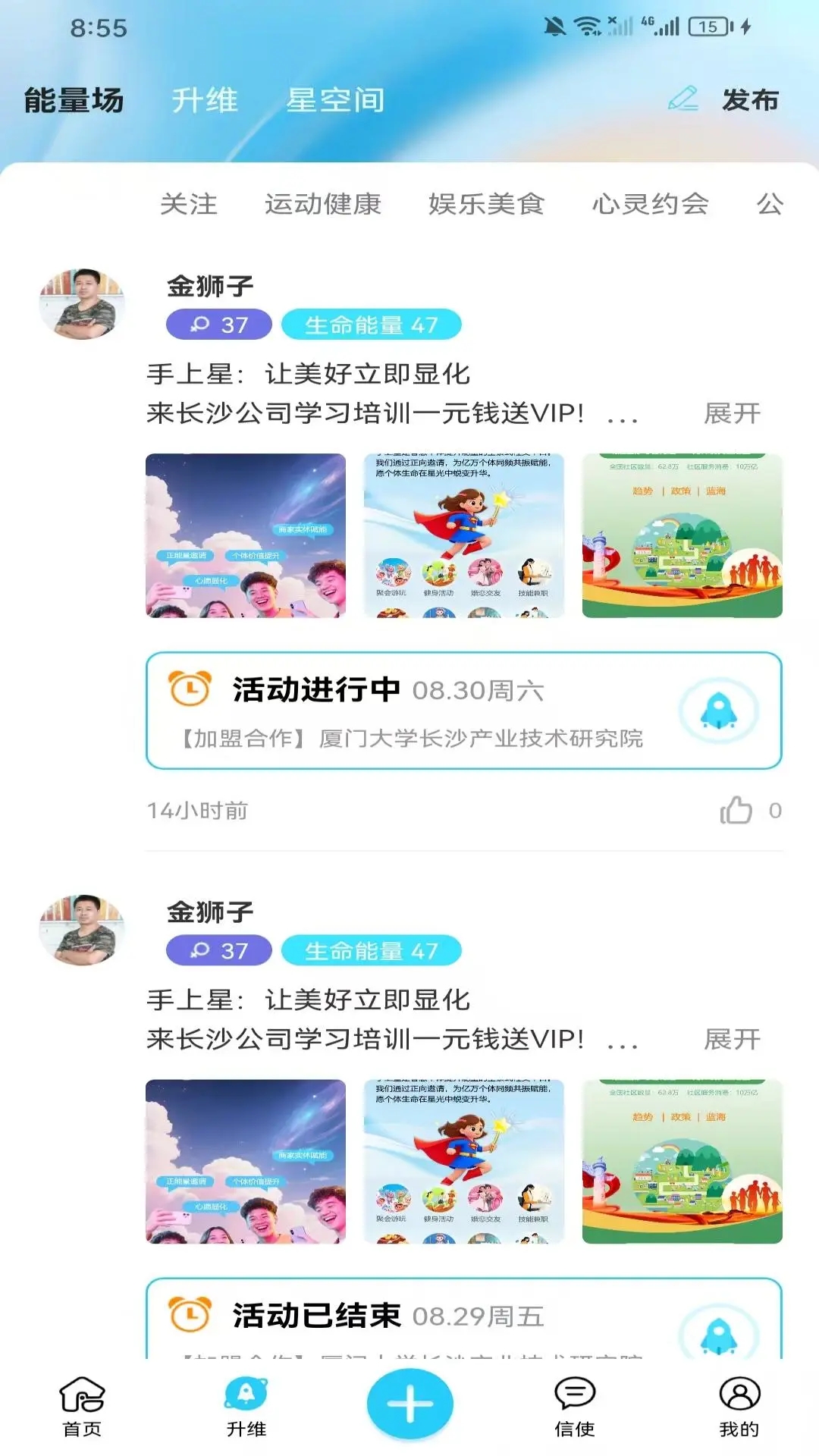
Task: Open the 升维 bottom tab
Action: tap(246, 1406)
